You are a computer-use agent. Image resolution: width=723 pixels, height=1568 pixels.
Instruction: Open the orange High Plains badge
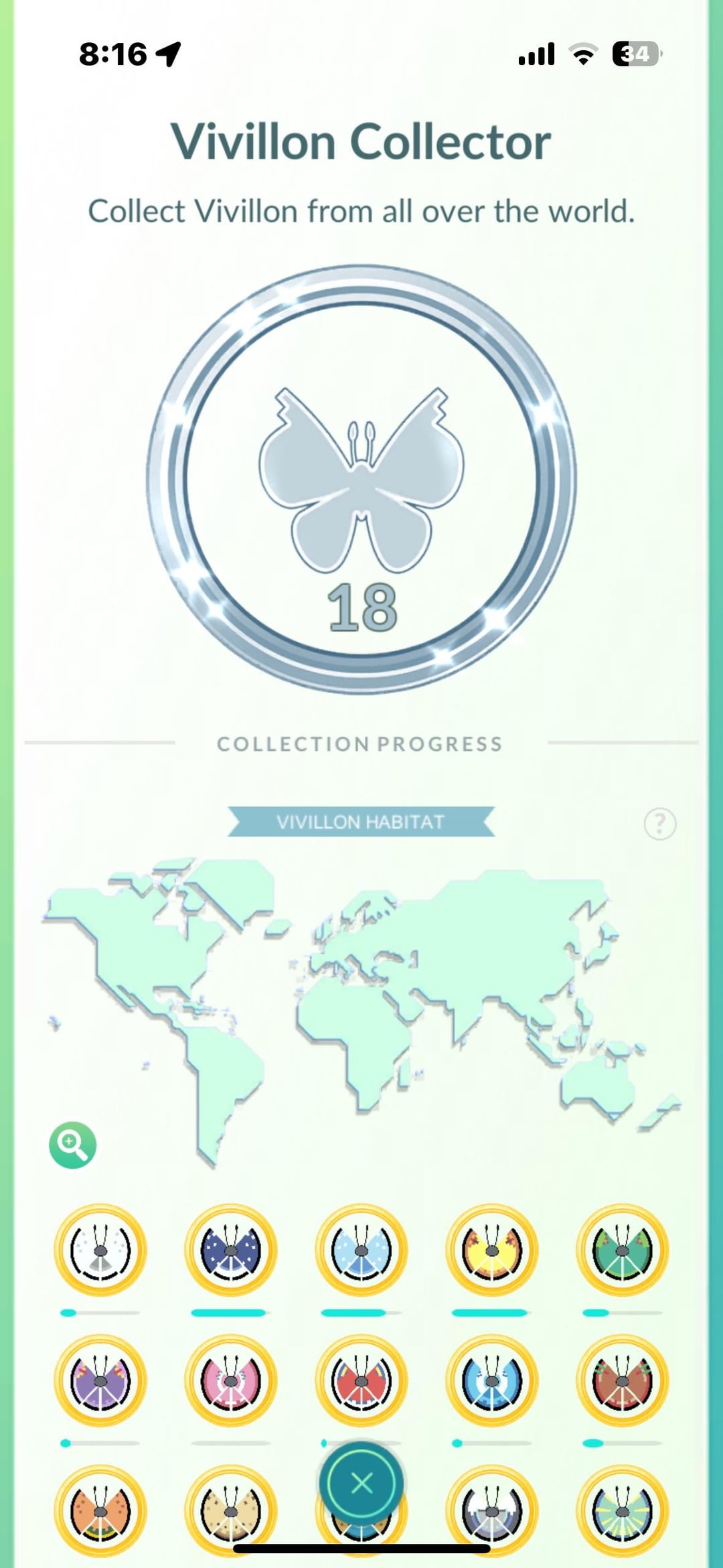coord(100,1511)
